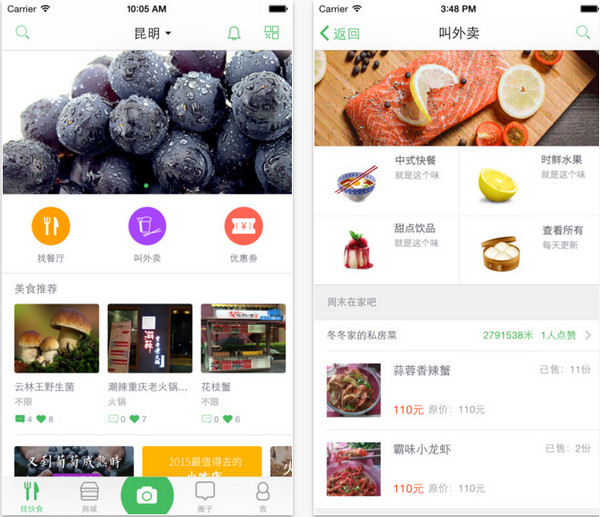This screenshot has width=600, height=517.
Task: Open the 云林王野生菌 card
Action: coord(57,338)
